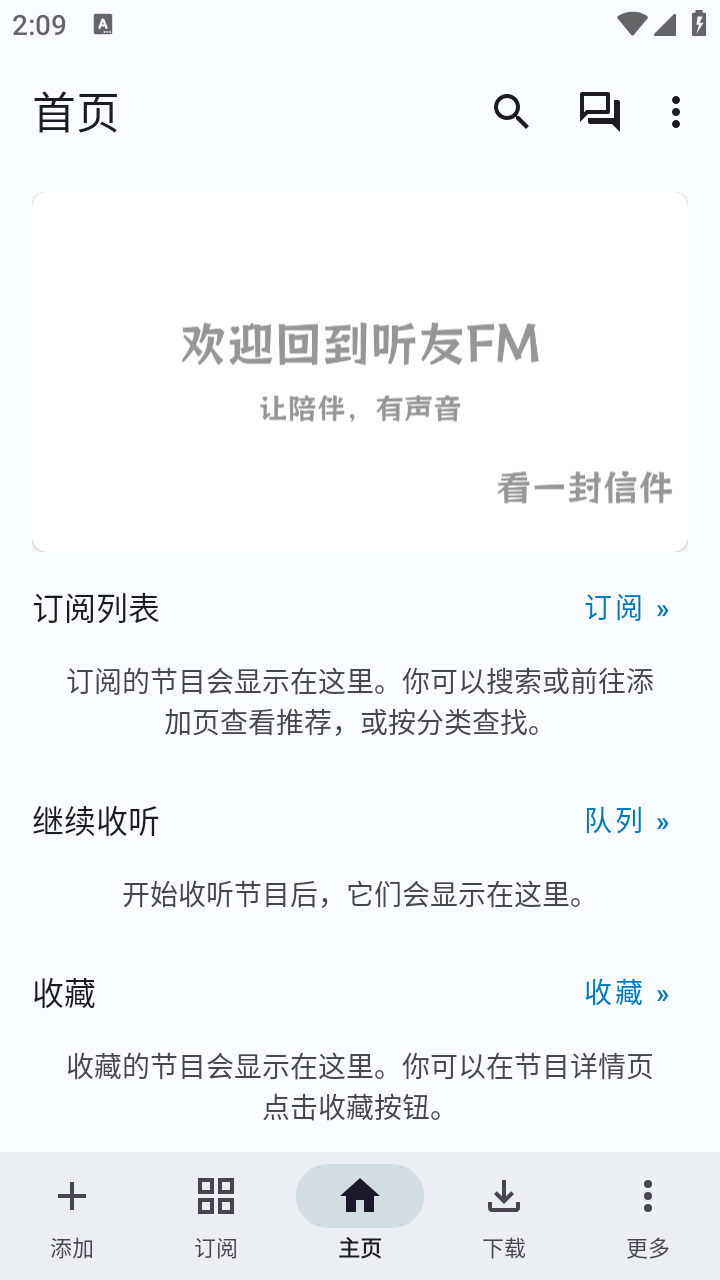
Task: Open the messages icon in the top bar
Action: coord(598,111)
